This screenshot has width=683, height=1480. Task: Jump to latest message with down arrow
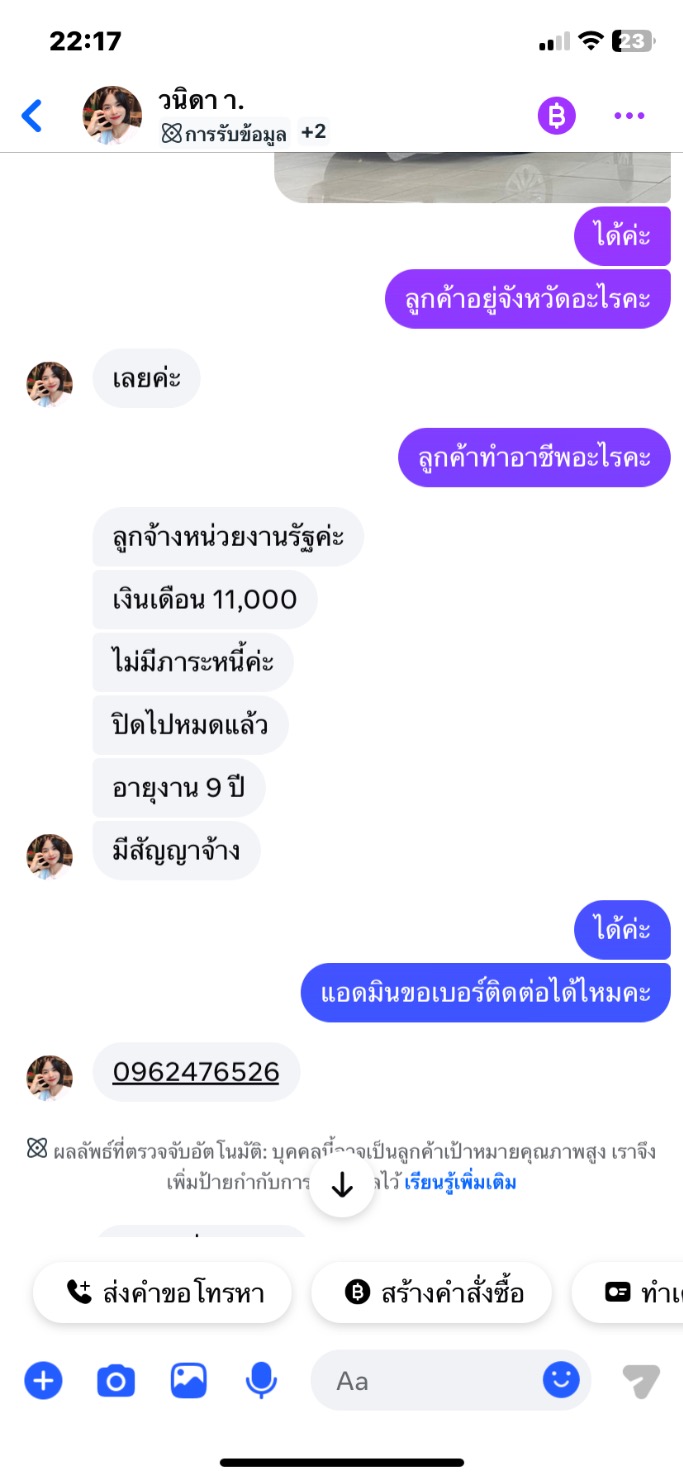click(342, 1185)
